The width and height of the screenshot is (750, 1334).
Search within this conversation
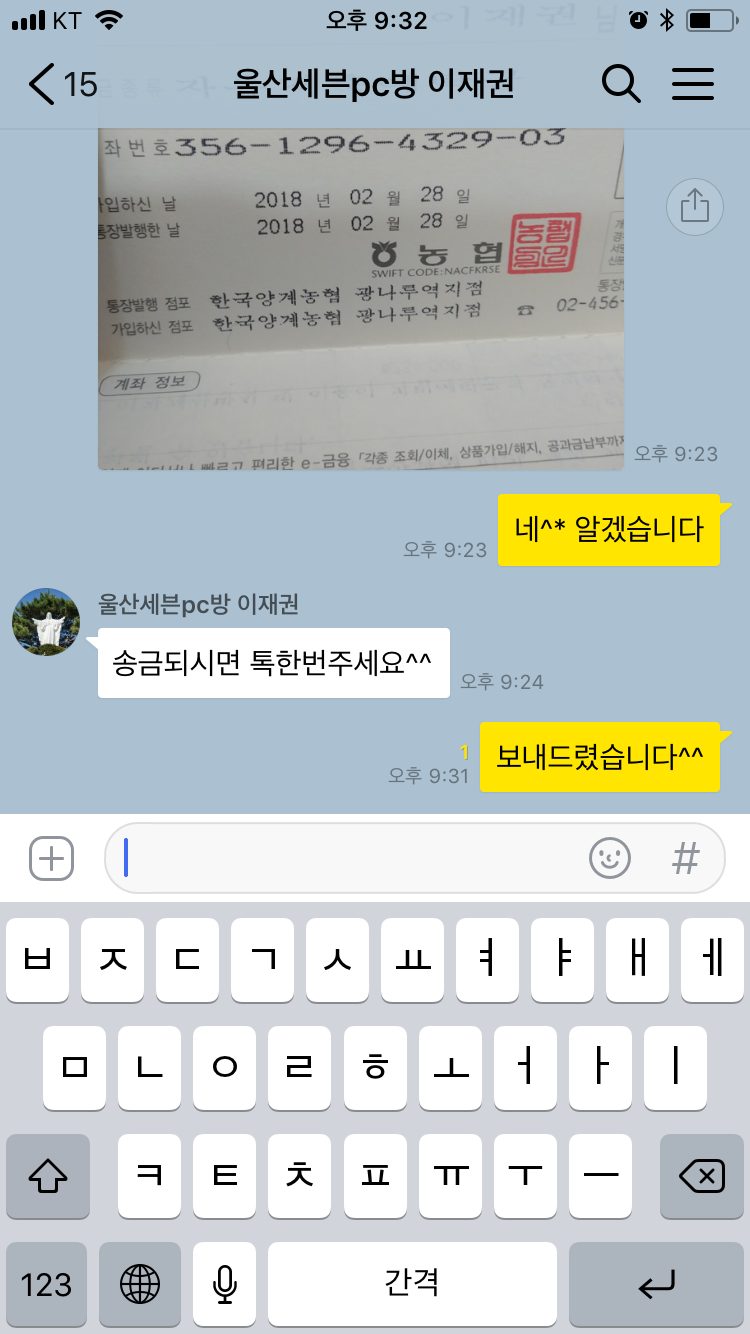[621, 85]
